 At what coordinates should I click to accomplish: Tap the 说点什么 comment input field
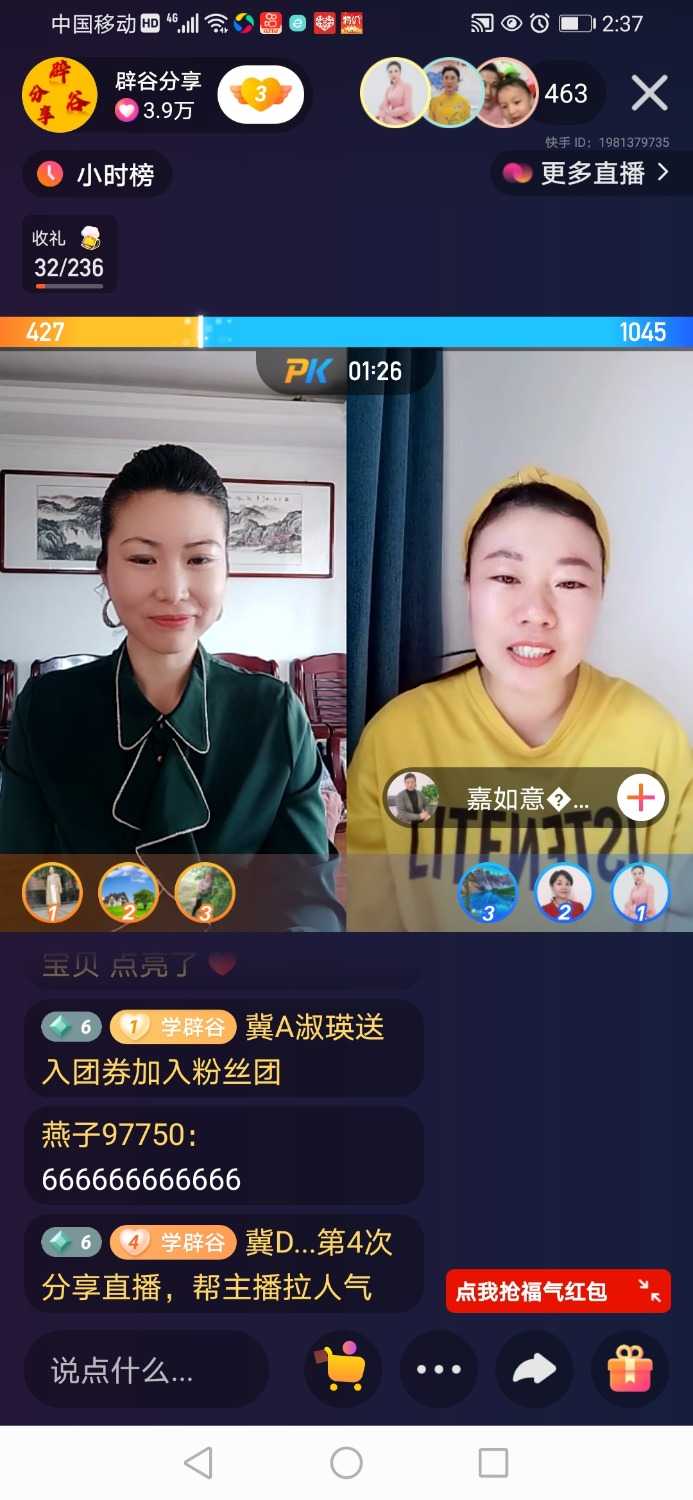click(x=146, y=1369)
